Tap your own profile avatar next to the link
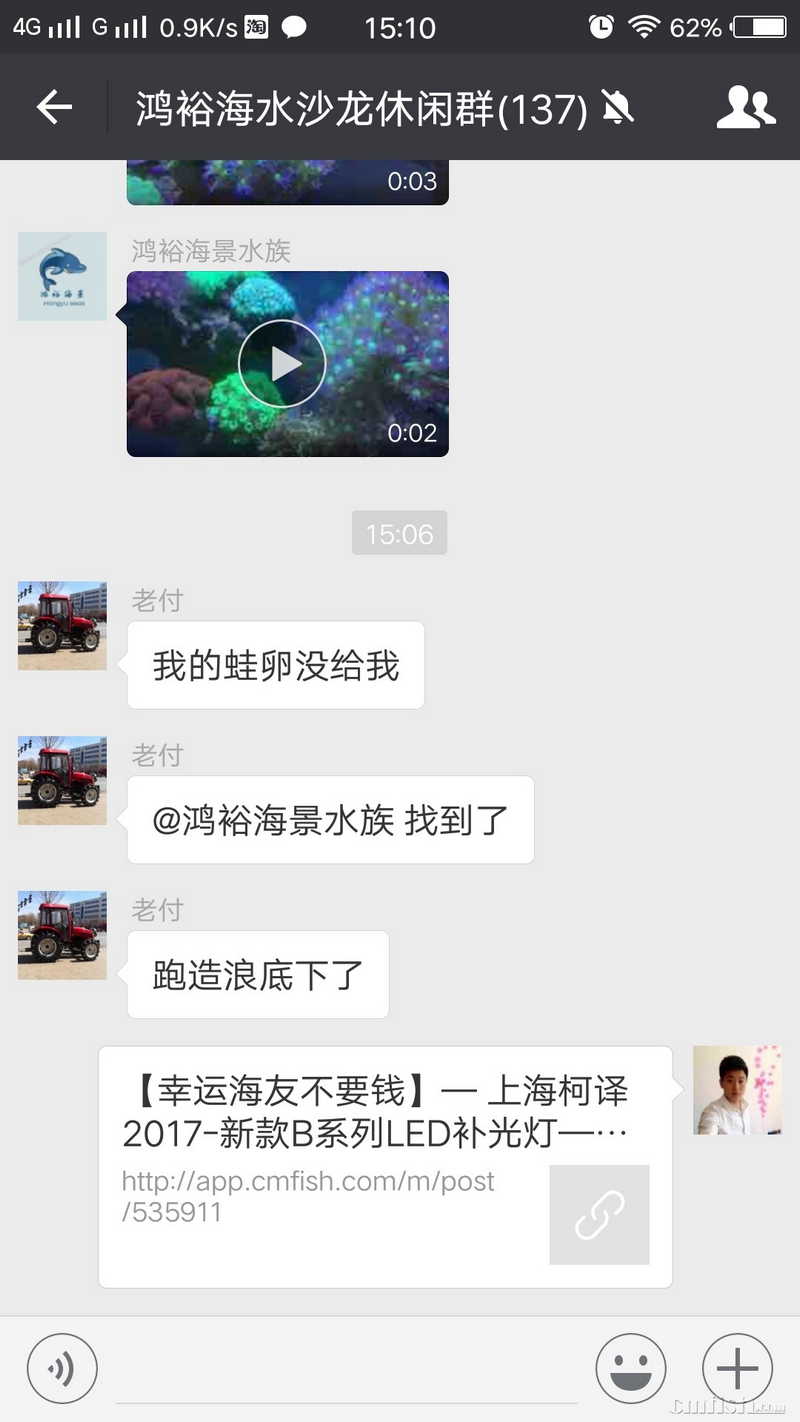The width and height of the screenshot is (800, 1422). coord(737,1090)
